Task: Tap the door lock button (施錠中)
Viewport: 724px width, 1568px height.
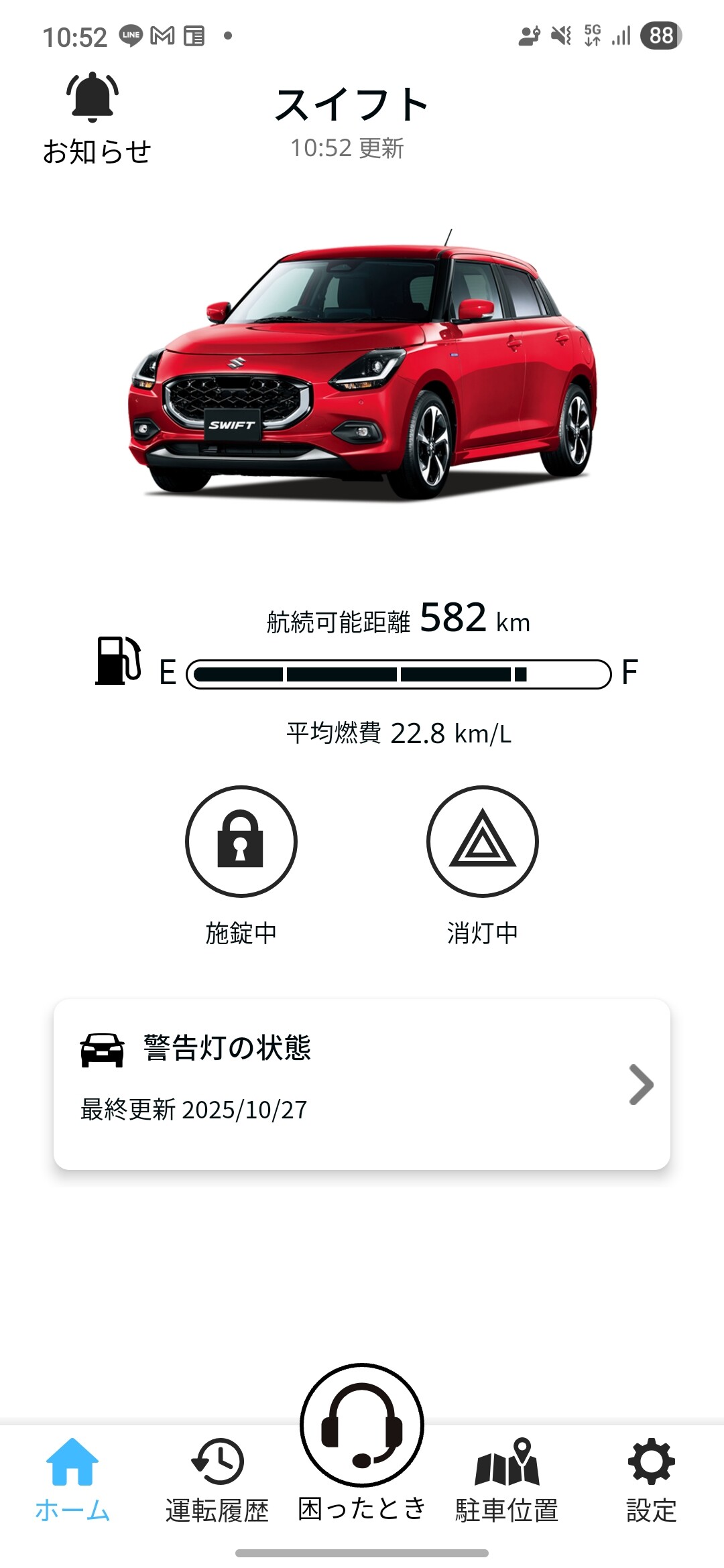Action: (241, 842)
